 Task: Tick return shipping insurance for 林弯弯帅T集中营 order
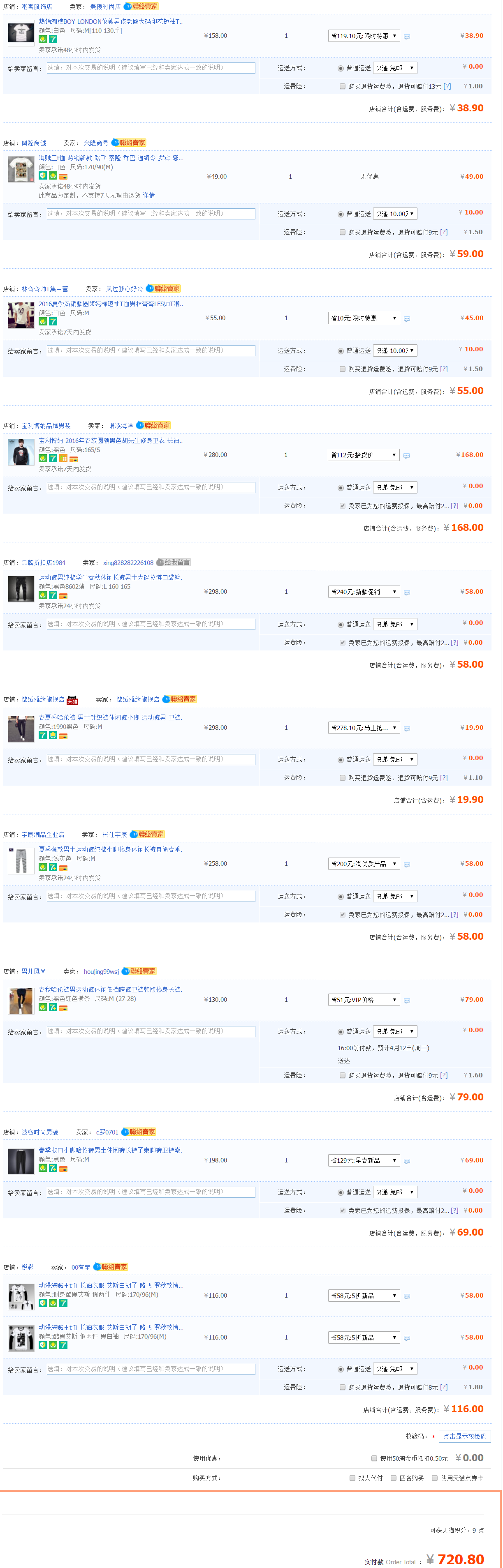click(342, 369)
